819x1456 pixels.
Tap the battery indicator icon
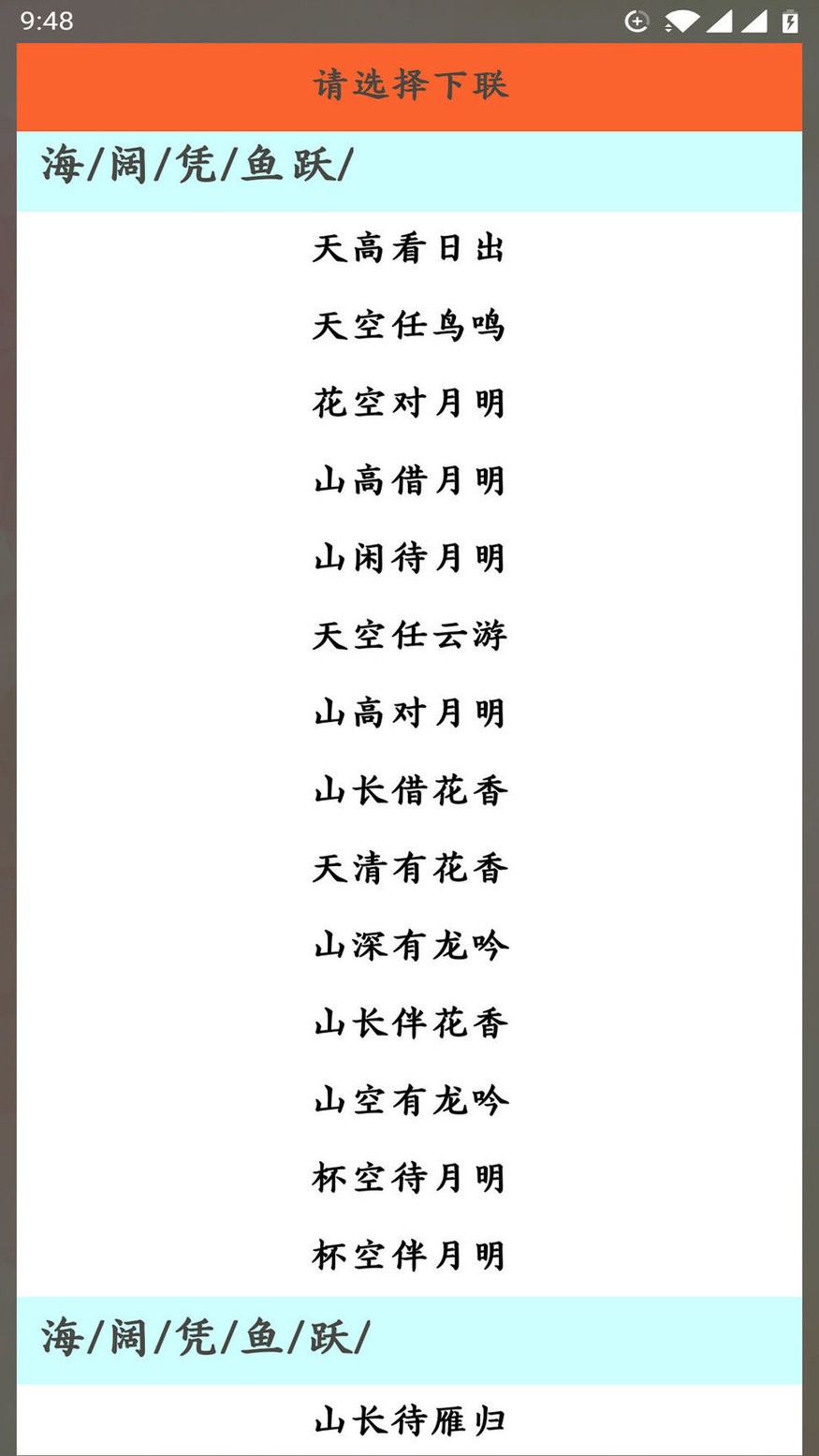coord(791,21)
